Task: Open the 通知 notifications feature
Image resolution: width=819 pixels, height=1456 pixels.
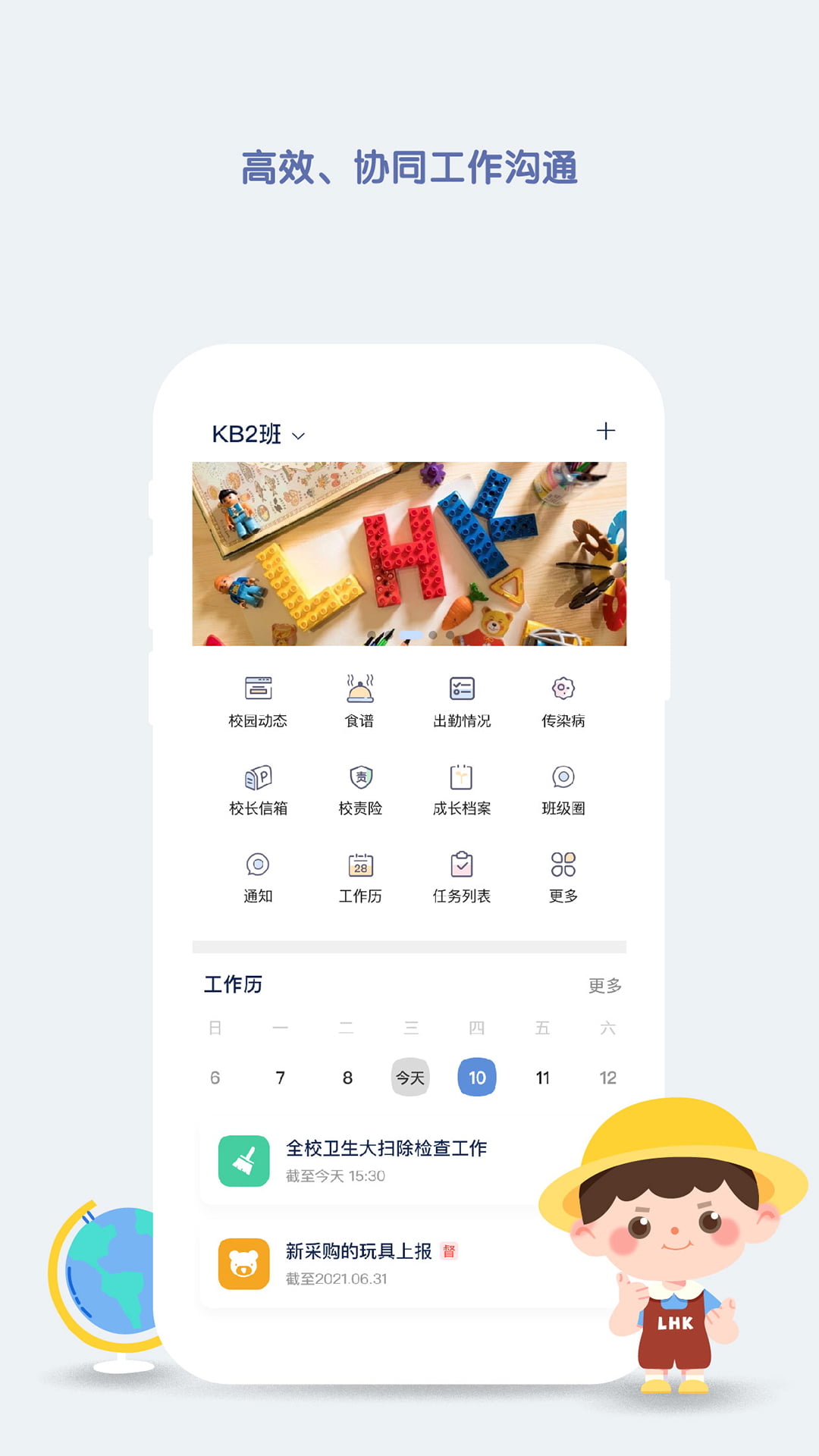Action: pyautogui.click(x=258, y=876)
